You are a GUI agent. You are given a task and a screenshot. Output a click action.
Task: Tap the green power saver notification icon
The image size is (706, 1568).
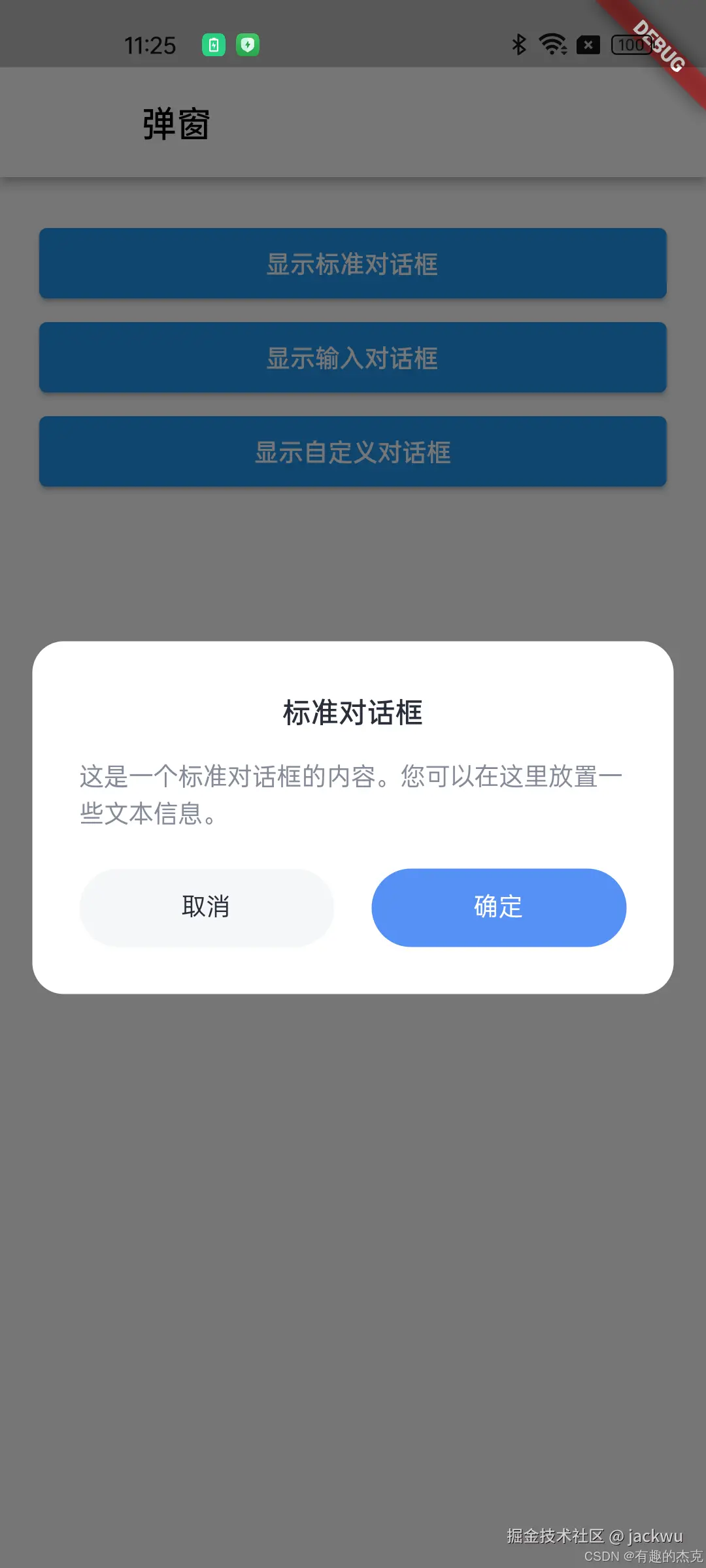tap(247, 44)
